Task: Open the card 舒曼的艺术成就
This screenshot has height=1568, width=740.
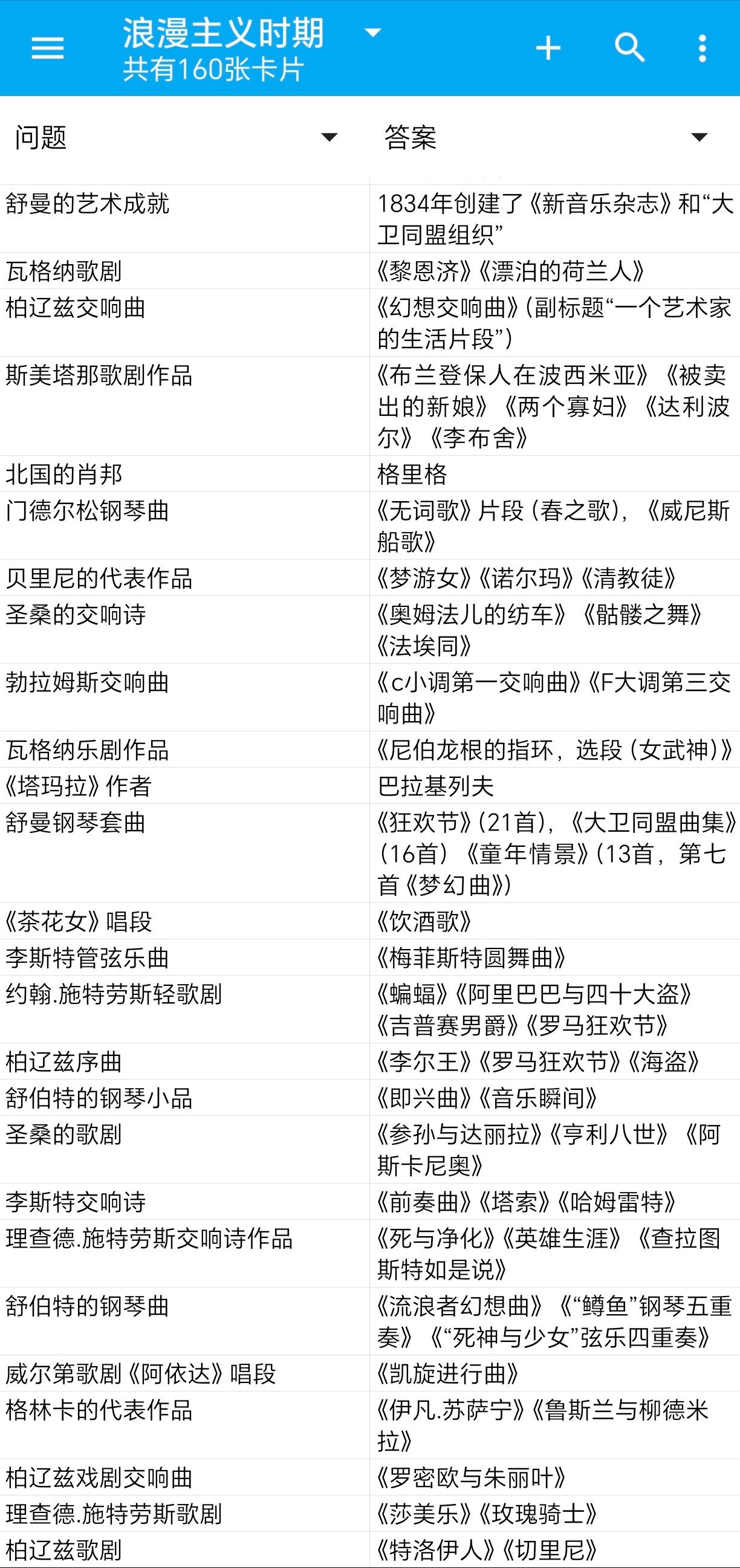Action: pos(370,219)
